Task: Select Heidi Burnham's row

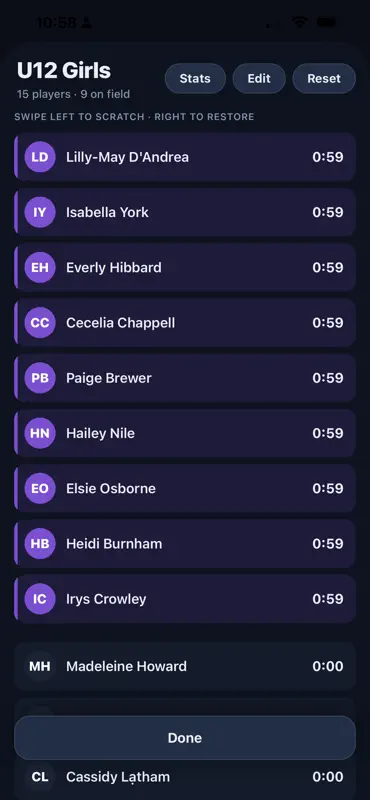Action: [185, 543]
